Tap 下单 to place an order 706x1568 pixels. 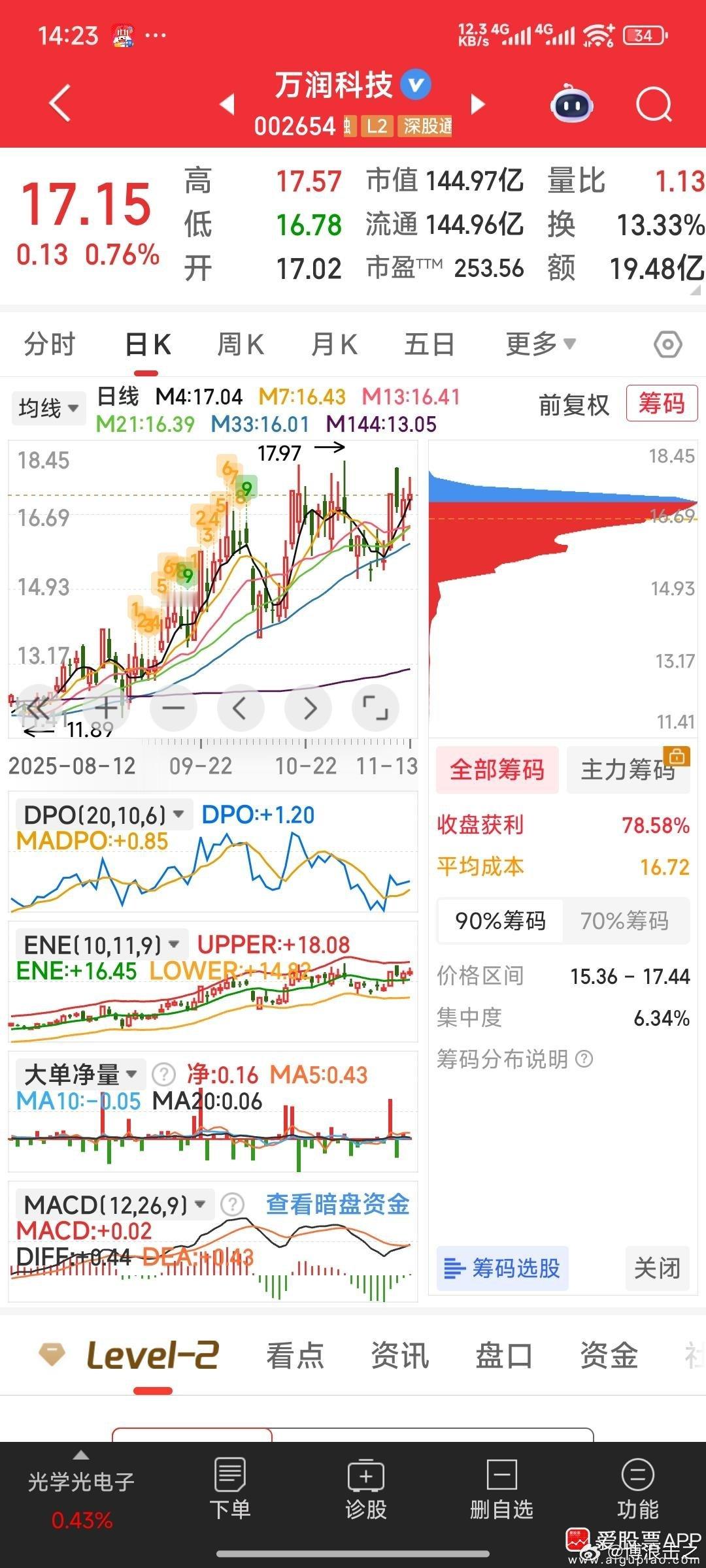(229, 1491)
